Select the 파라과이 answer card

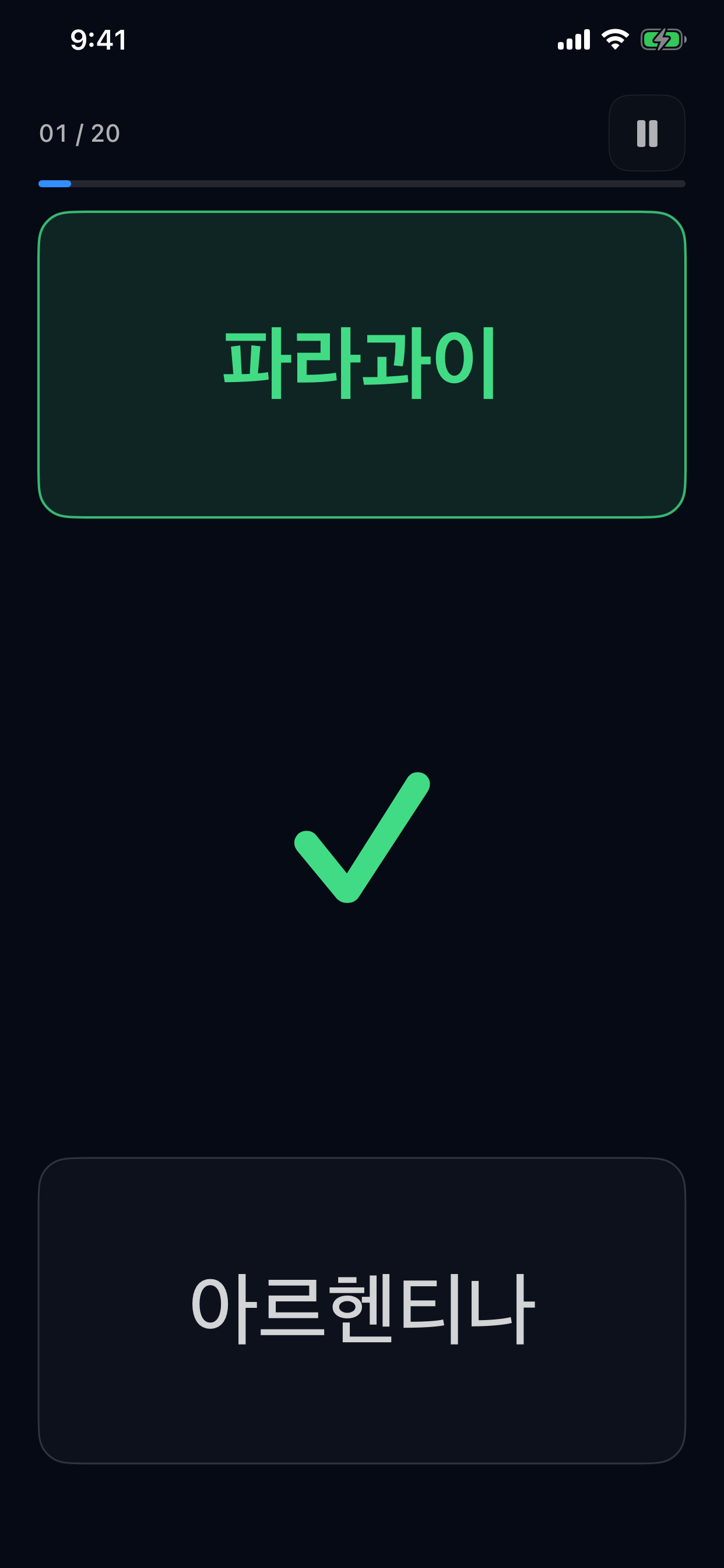[x=362, y=365]
